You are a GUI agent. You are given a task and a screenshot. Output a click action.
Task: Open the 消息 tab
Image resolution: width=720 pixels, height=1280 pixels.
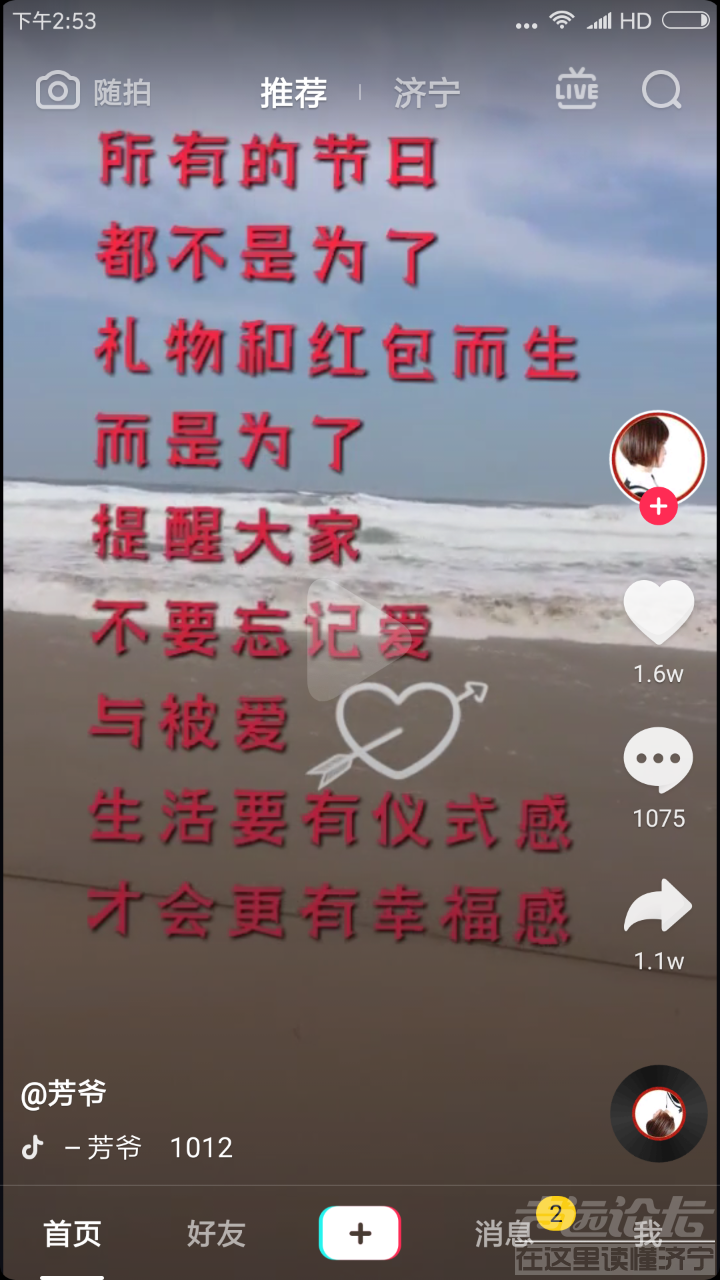coord(504,1233)
